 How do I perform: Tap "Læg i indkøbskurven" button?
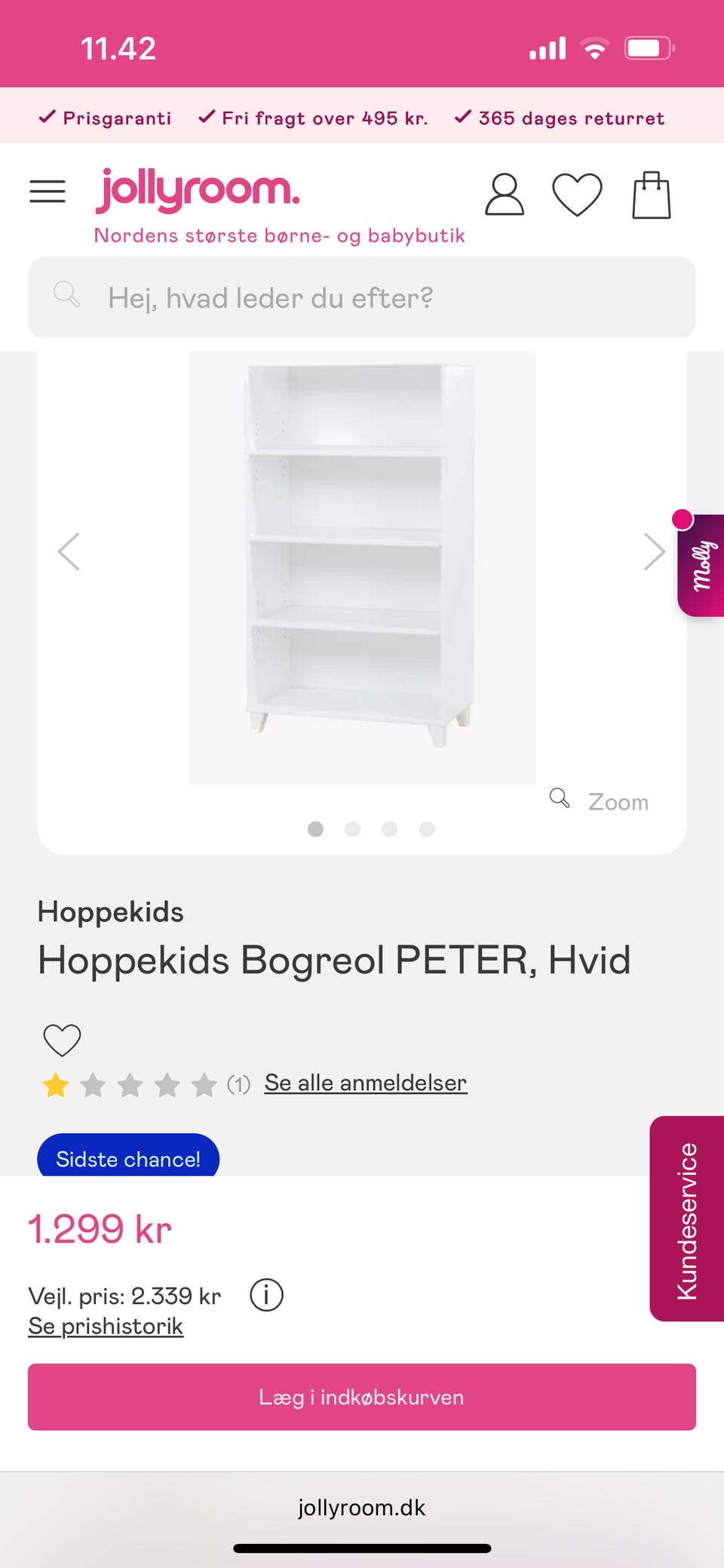pos(362,1397)
